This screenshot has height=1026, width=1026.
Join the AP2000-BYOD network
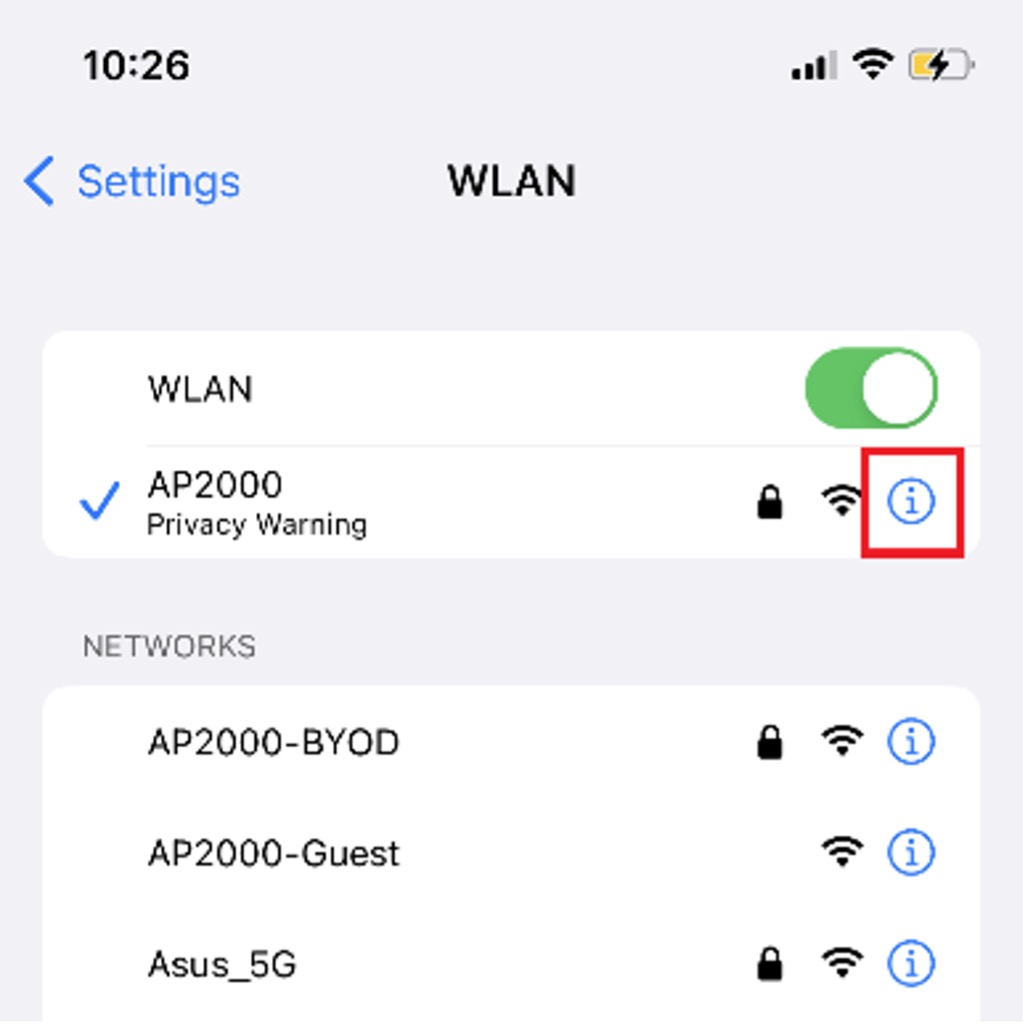click(x=400, y=743)
